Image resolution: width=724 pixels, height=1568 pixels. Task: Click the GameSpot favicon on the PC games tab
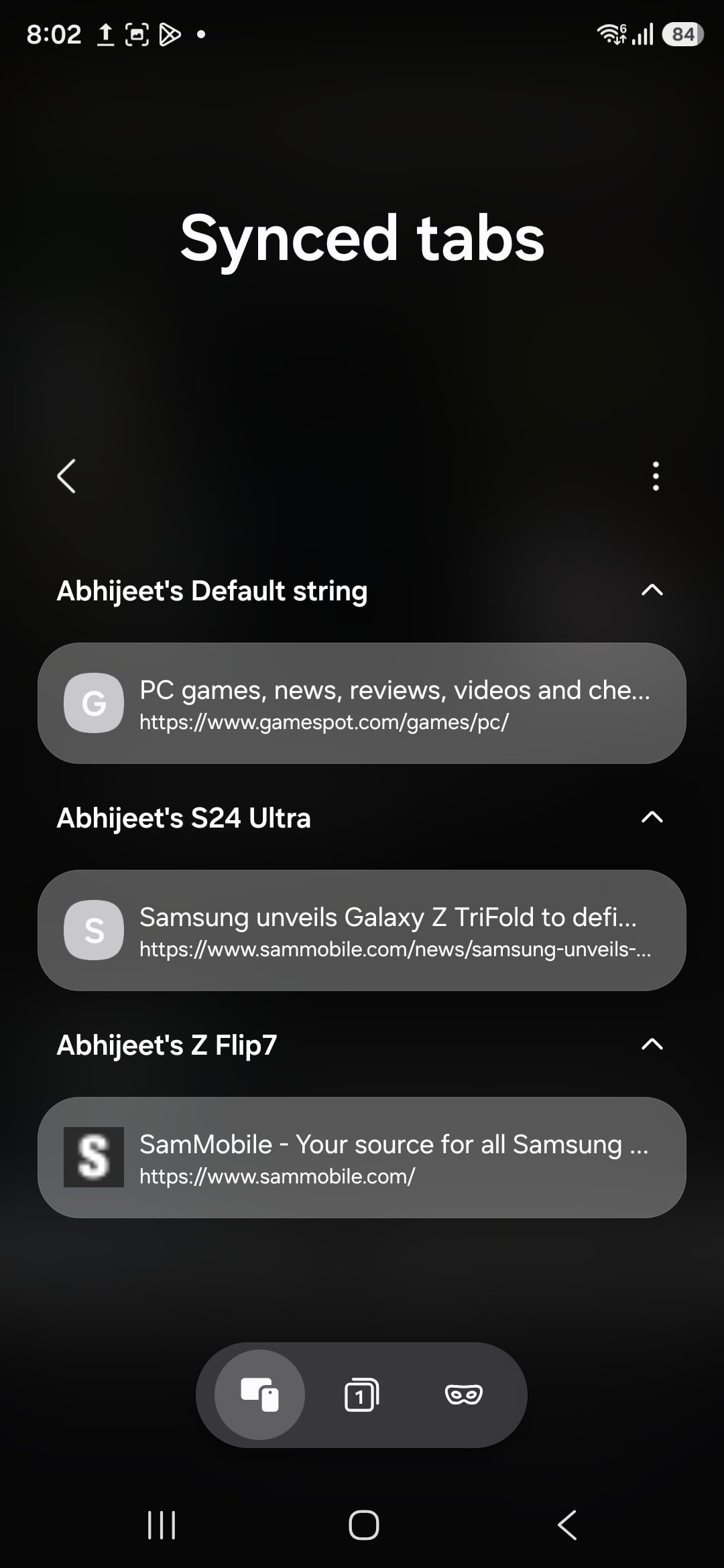(x=94, y=703)
